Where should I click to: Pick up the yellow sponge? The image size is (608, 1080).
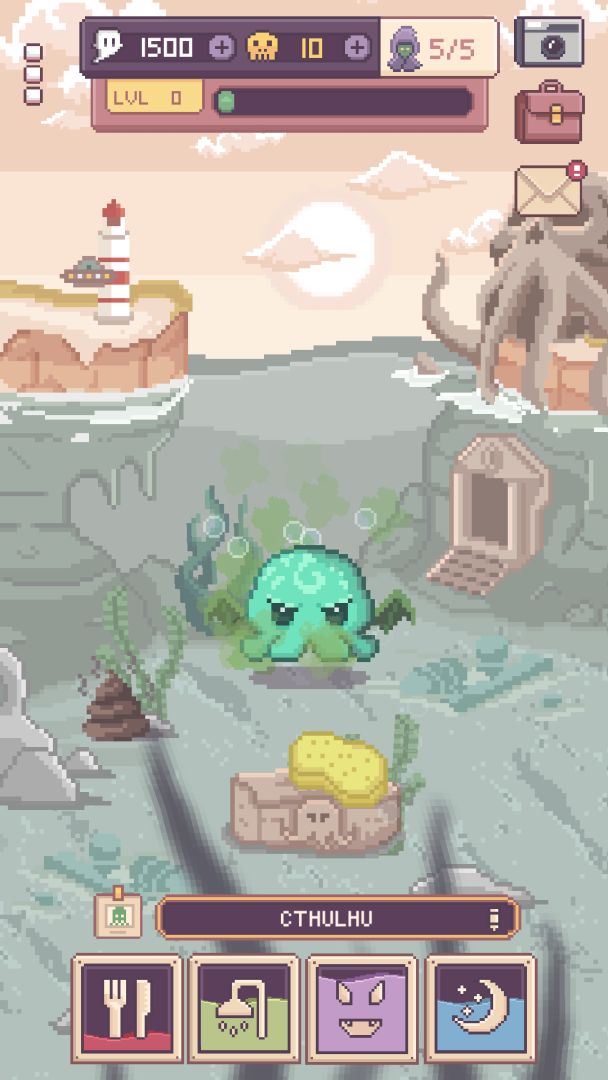tap(340, 765)
